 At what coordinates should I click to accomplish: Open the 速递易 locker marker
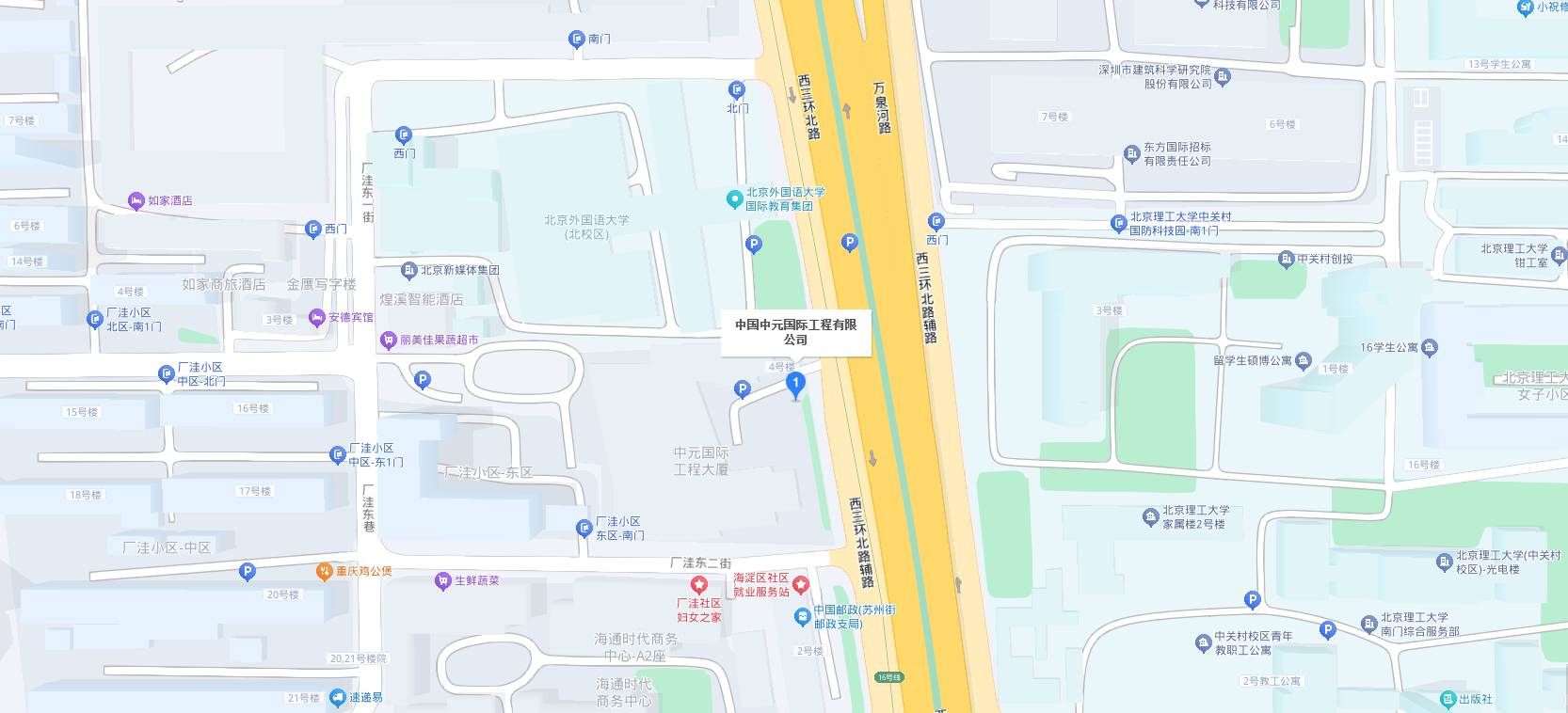coord(338,697)
